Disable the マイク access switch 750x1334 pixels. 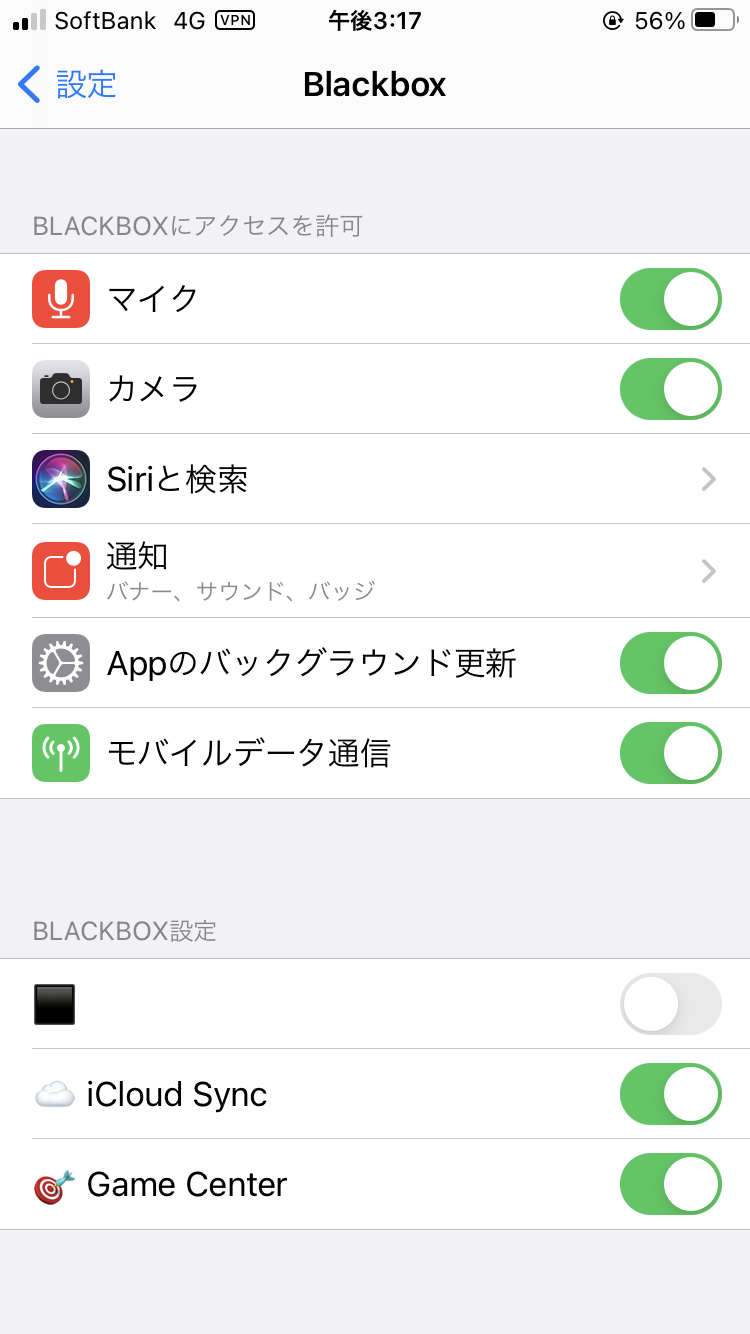pyautogui.click(x=670, y=299)
